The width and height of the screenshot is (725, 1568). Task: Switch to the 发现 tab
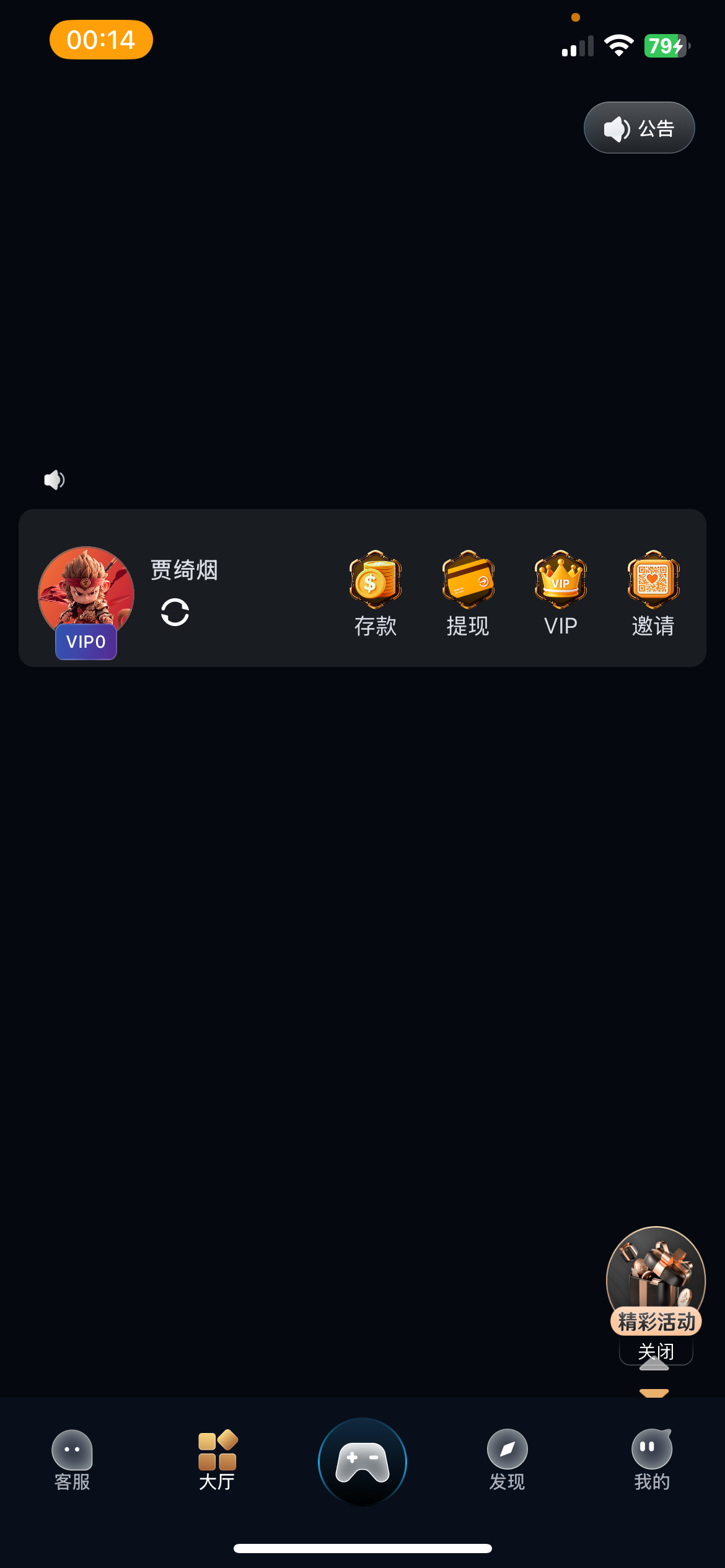(x=507, y=1460)
